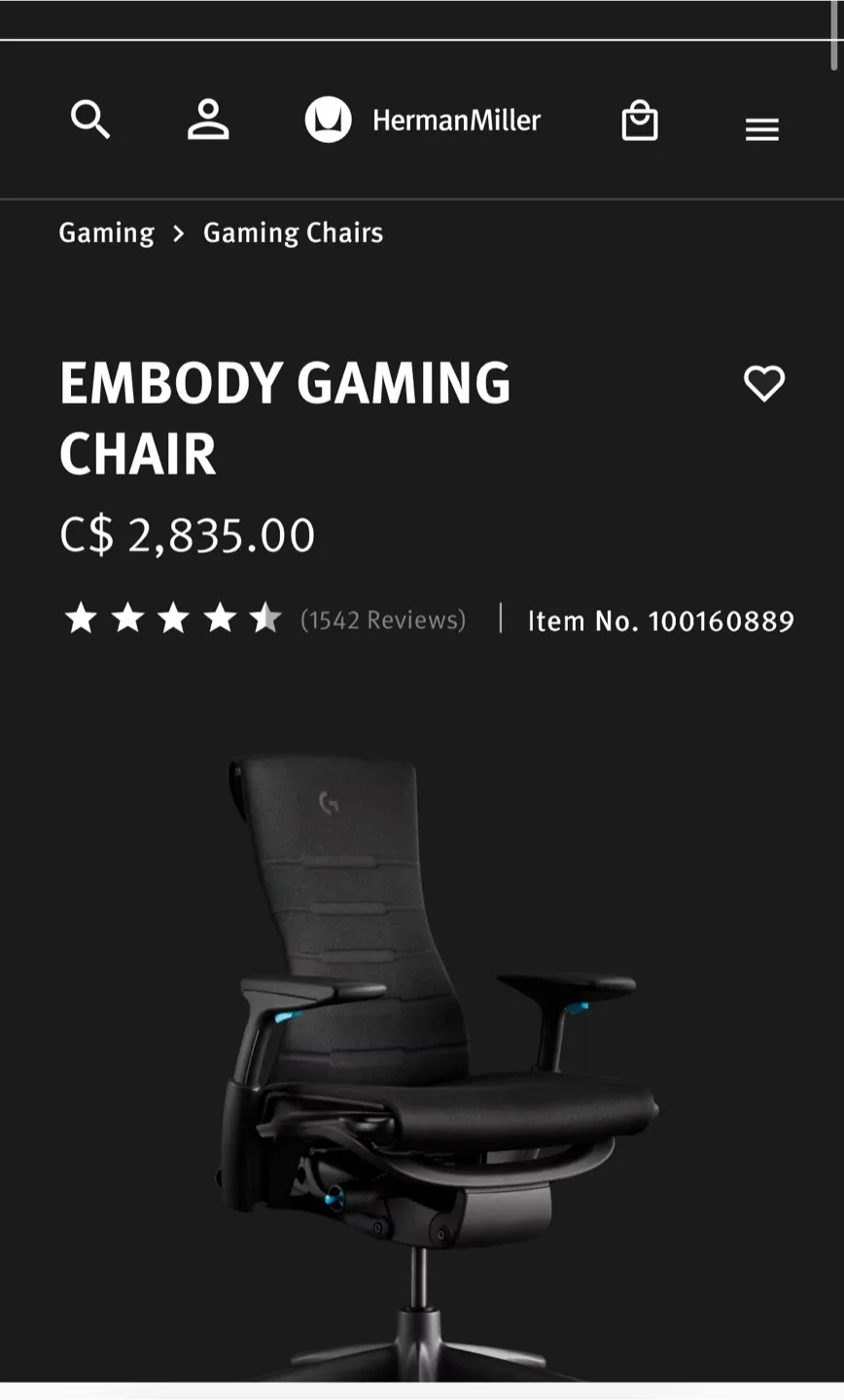The height and width of the screenshot is (1400, 844).
Task: Select the first rating star
Action: [x=80, y=617]
